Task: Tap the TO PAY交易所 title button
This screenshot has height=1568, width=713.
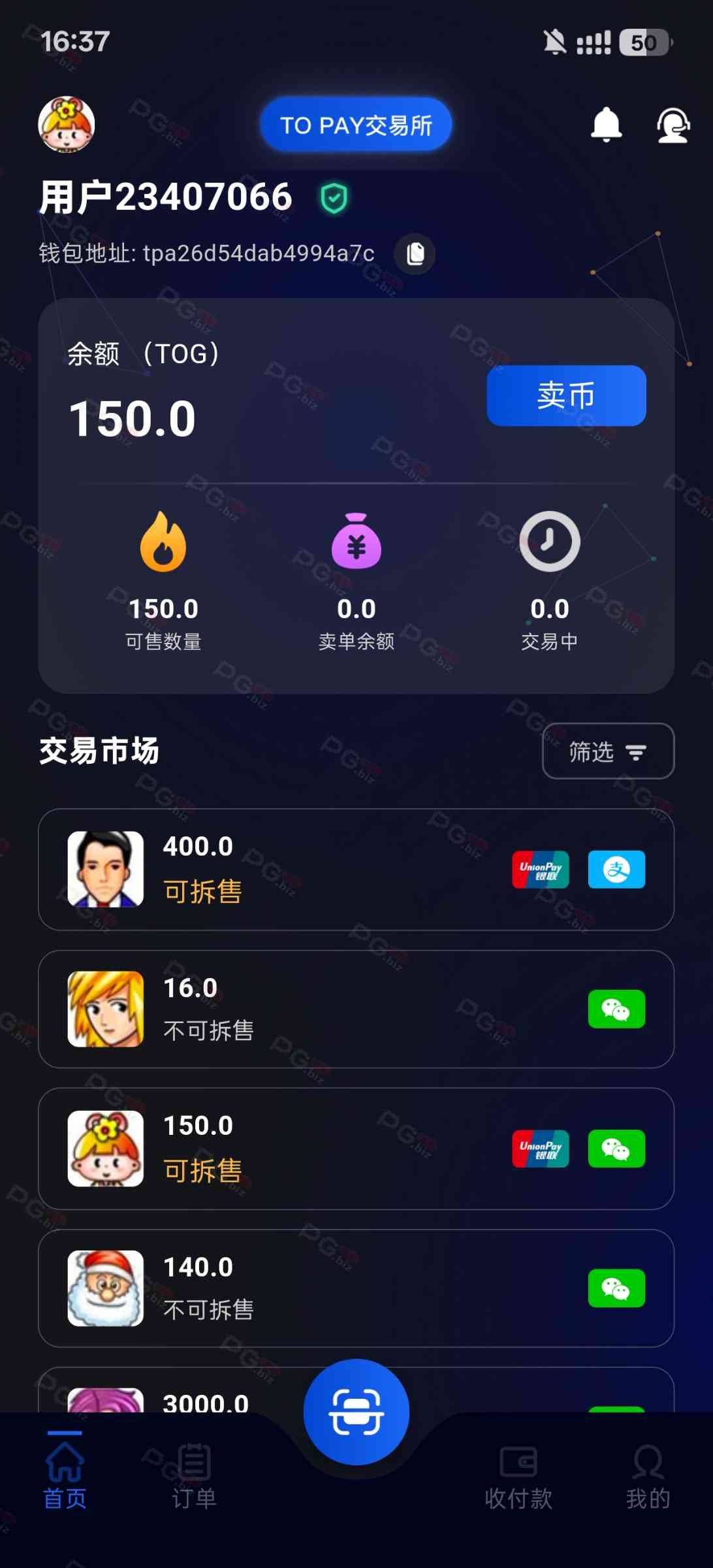Action: pos(356,125)
